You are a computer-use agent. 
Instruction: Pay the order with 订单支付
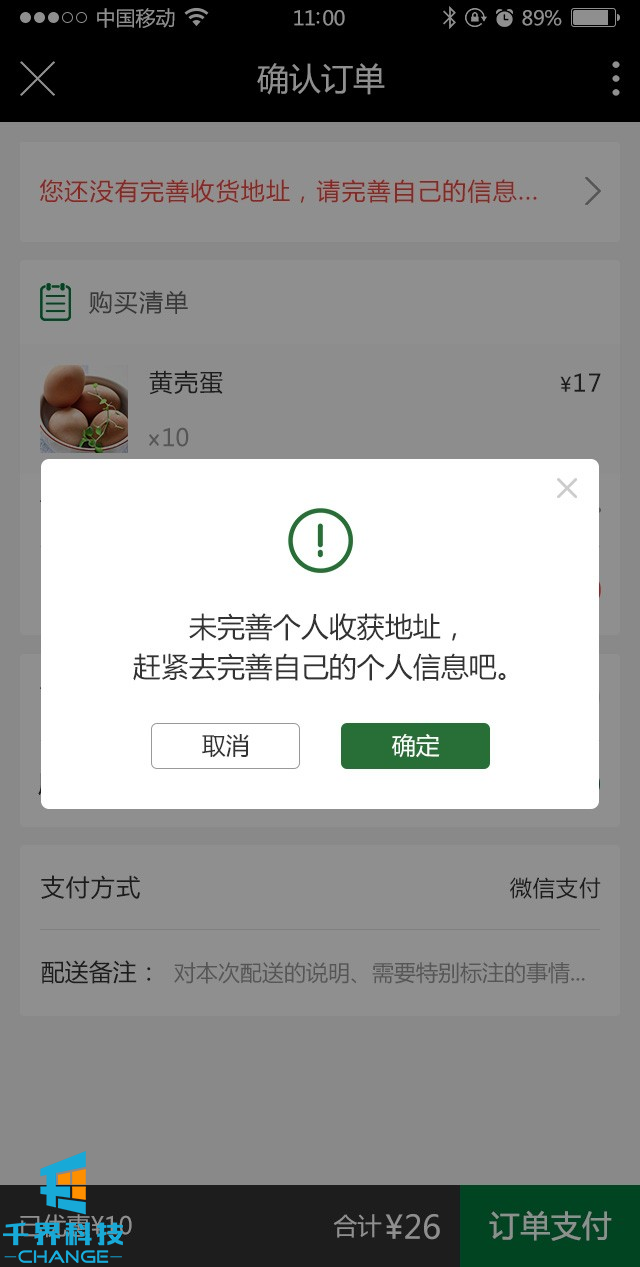click(x=549, y=1226)
